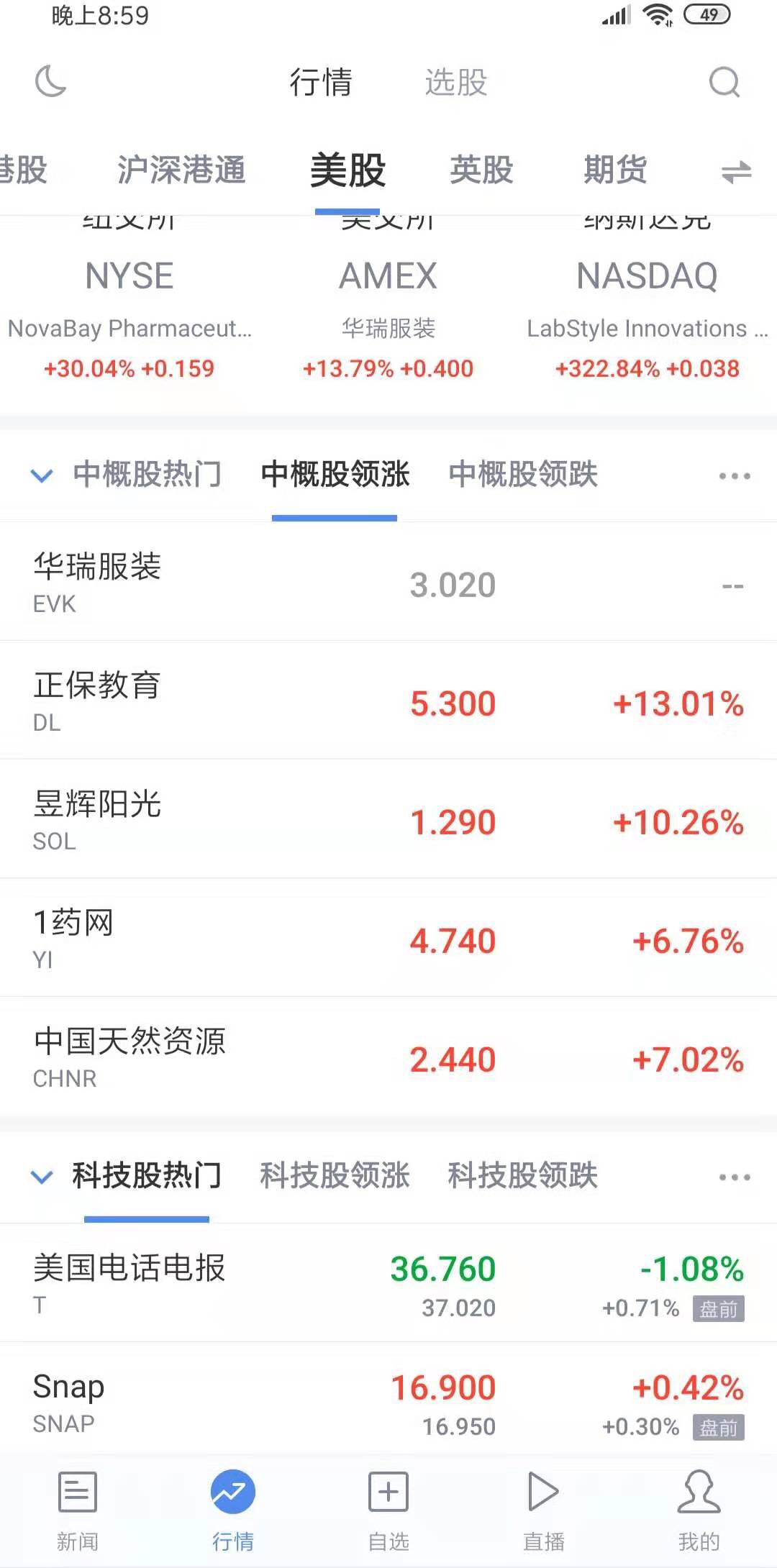Open the 期货 market tab
The width and height of the screenshot is (777, 1568).
615,170
